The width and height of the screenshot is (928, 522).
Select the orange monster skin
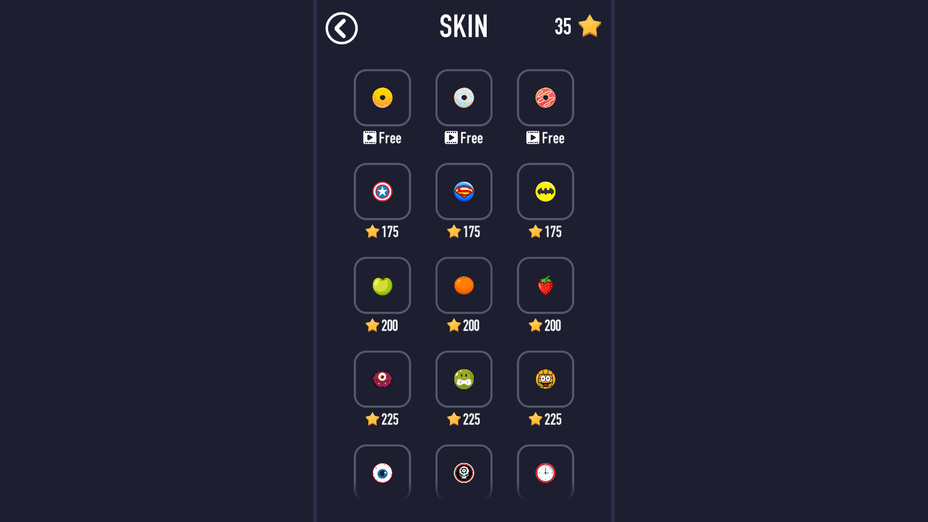(x=545, y=379)
